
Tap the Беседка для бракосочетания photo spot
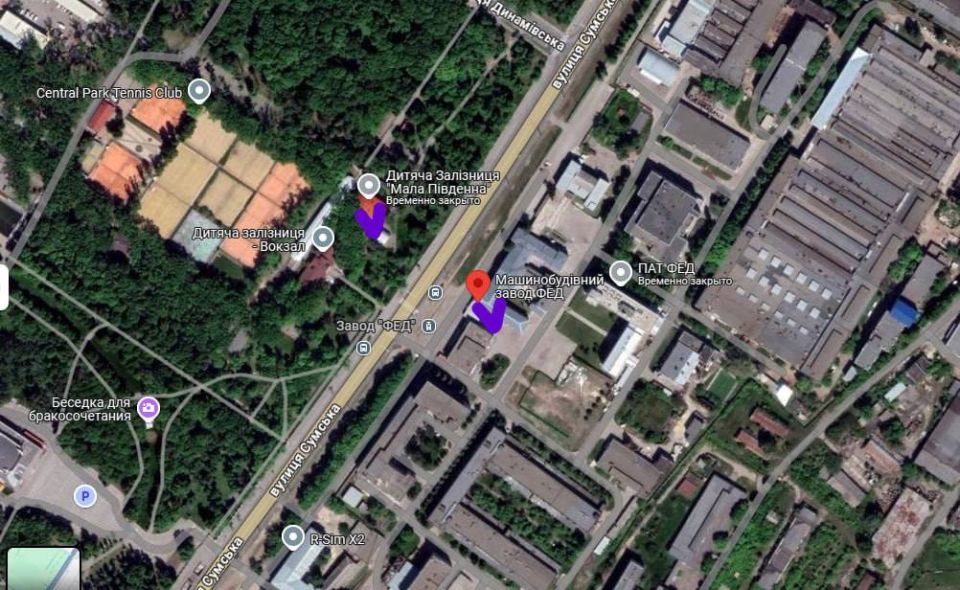(149, 405)
